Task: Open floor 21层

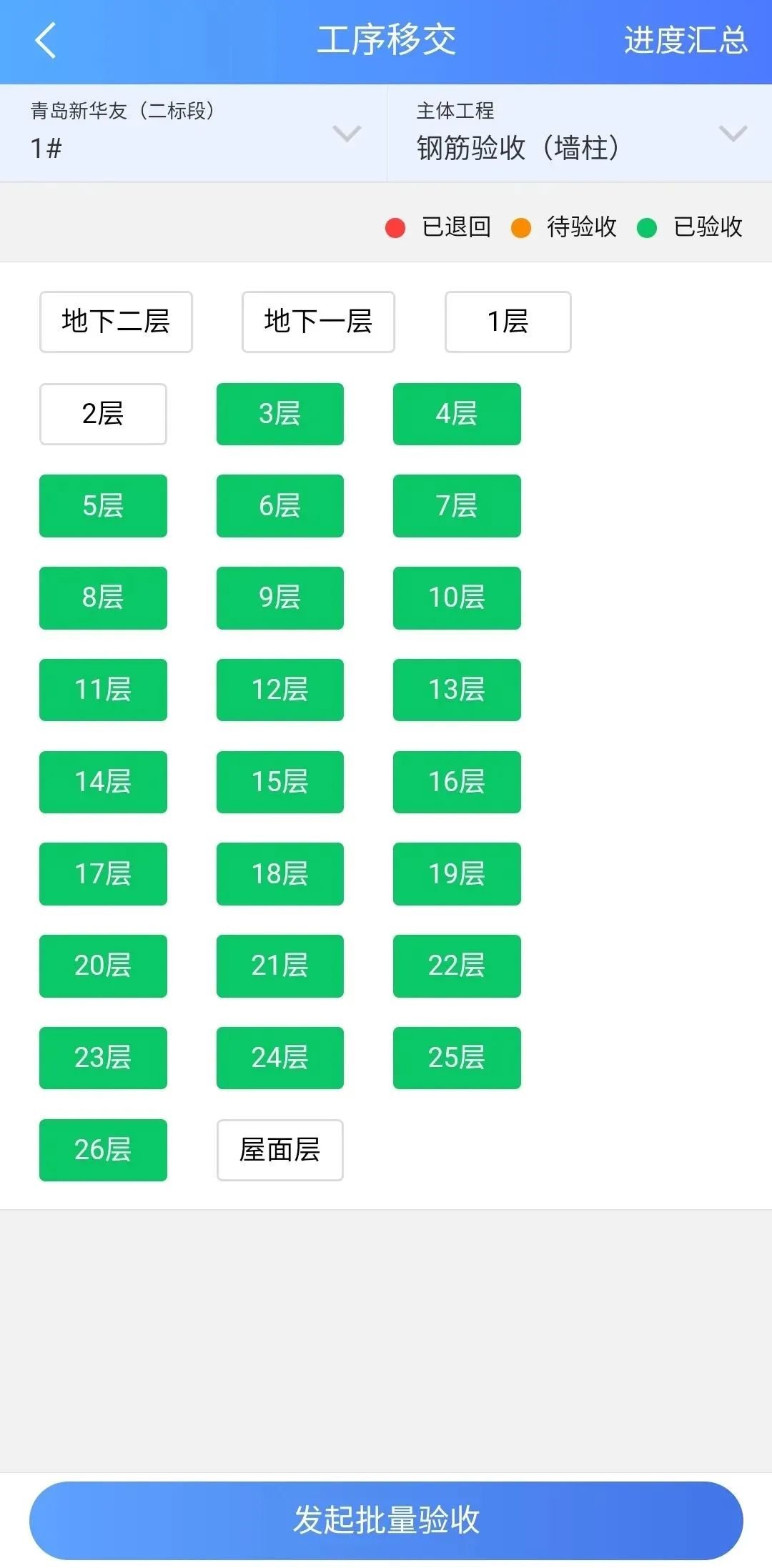Action: click(x=280, y=966)
